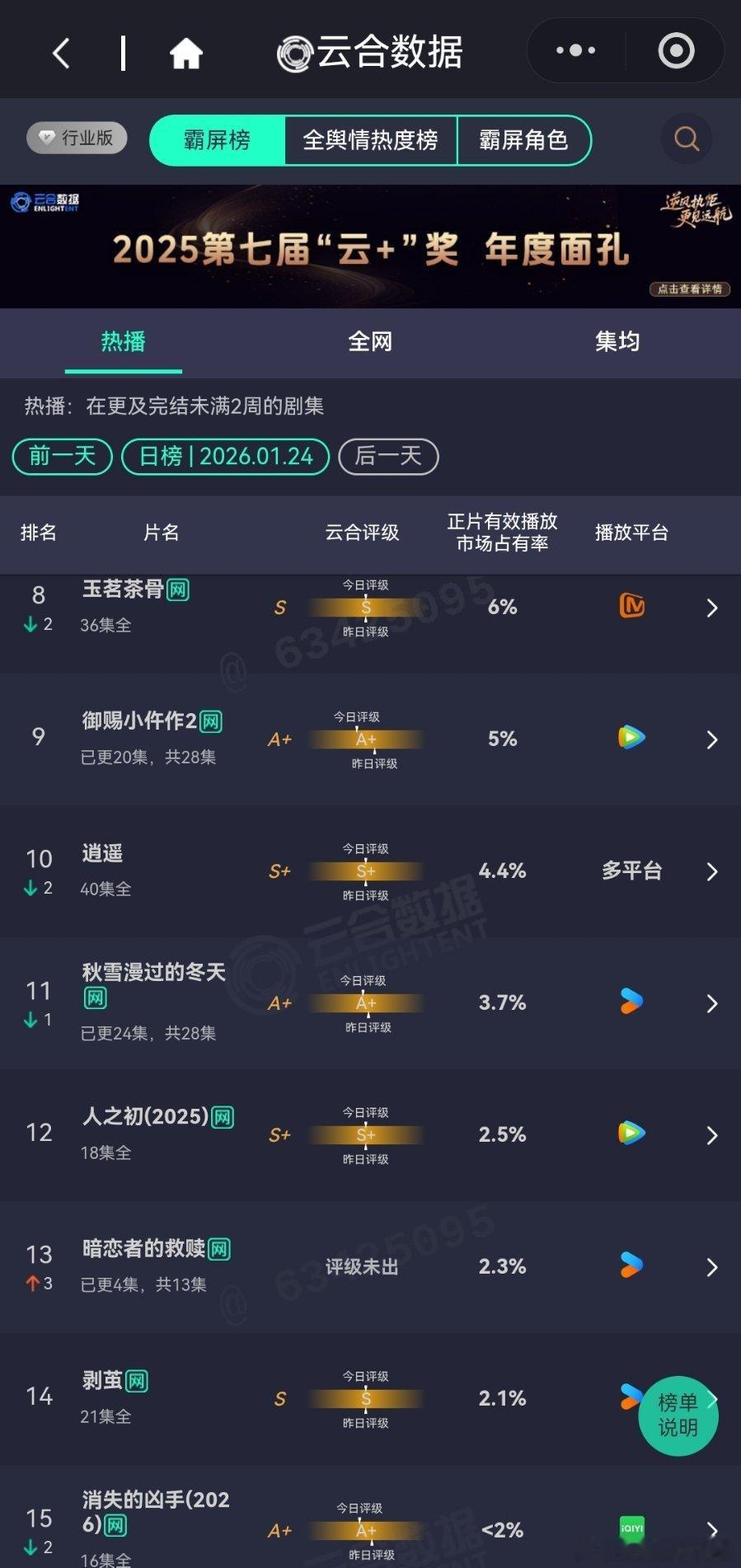
Task: Open the 霸屏角色 tab
Action: click(525, 140)
